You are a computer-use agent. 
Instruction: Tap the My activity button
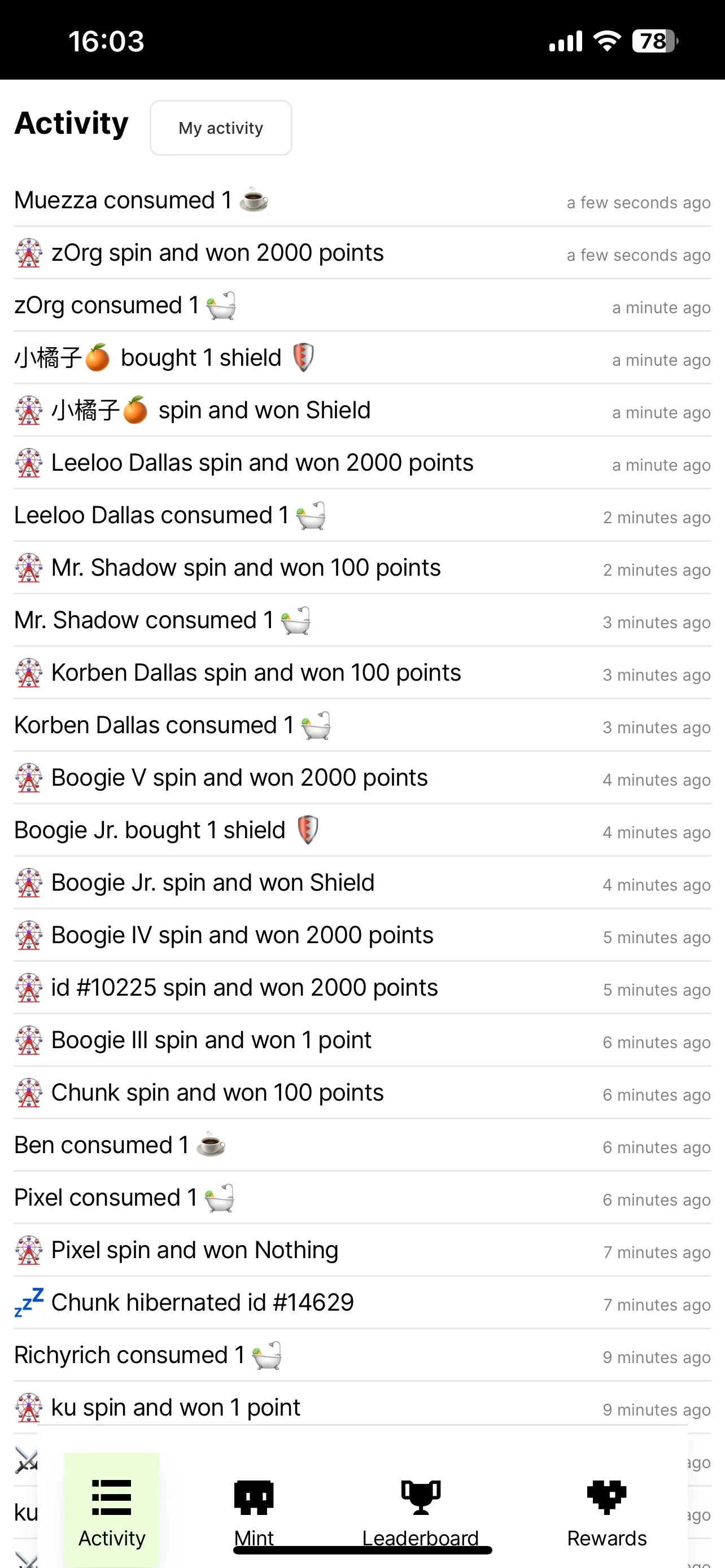pos(220,128)
